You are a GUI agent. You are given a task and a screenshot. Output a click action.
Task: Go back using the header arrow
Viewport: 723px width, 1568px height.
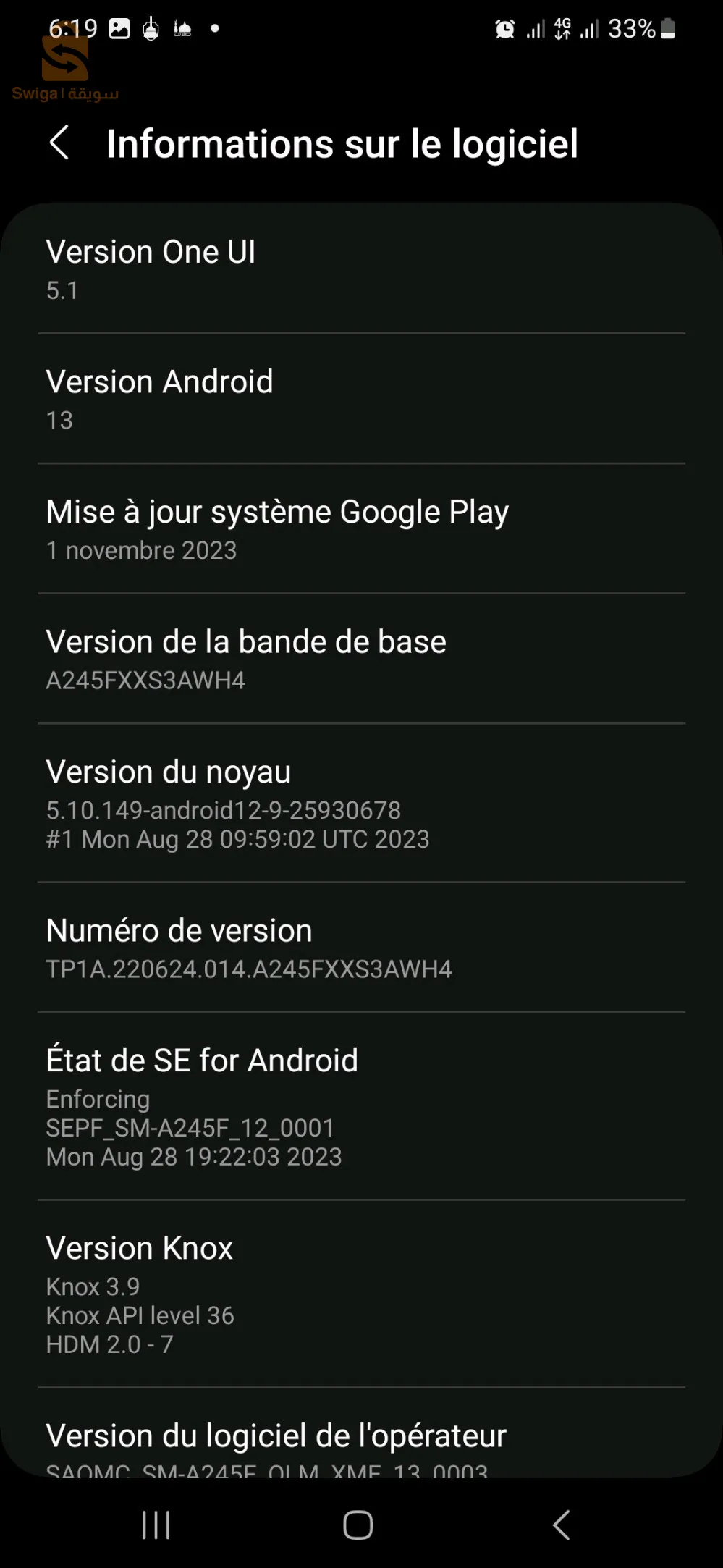pos(59,143)
